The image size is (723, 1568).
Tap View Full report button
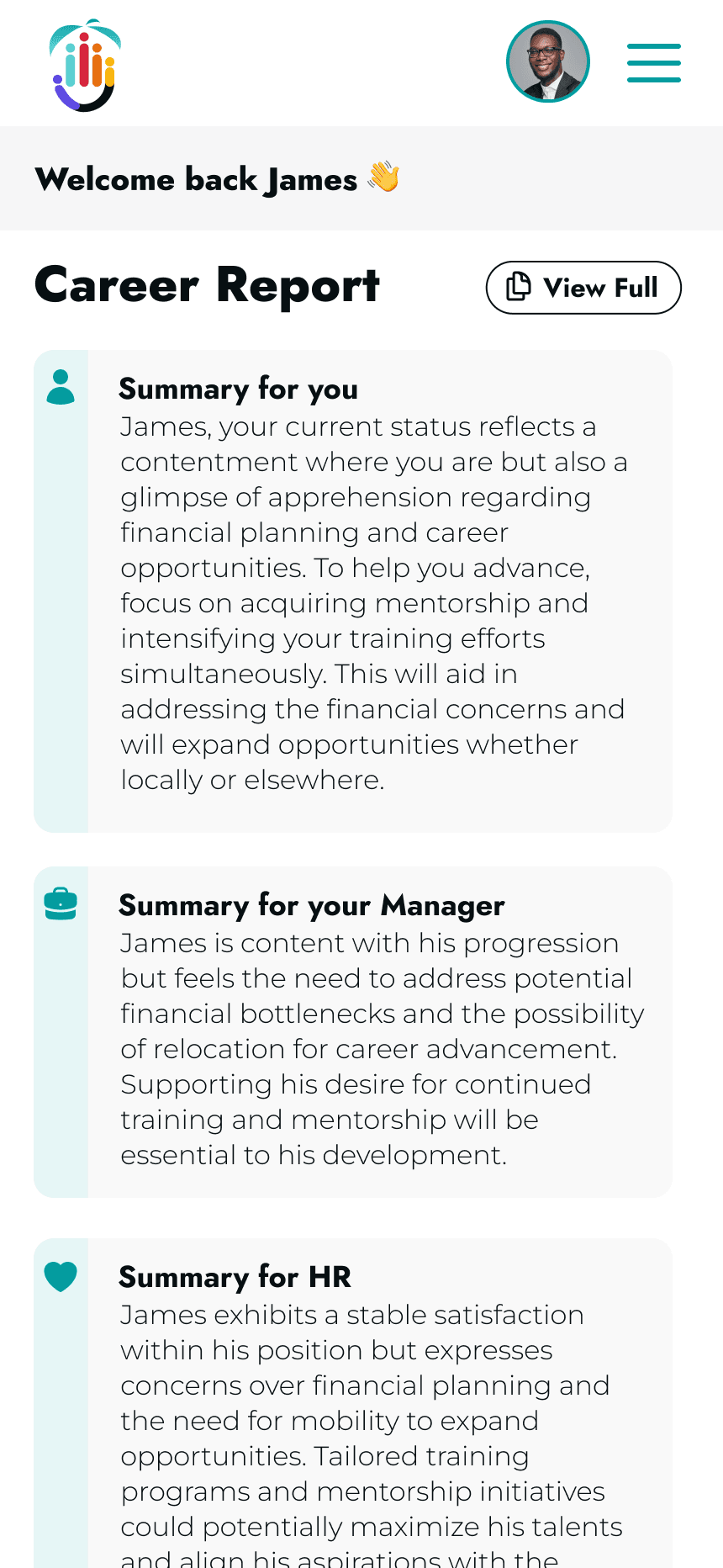point(583,288)
